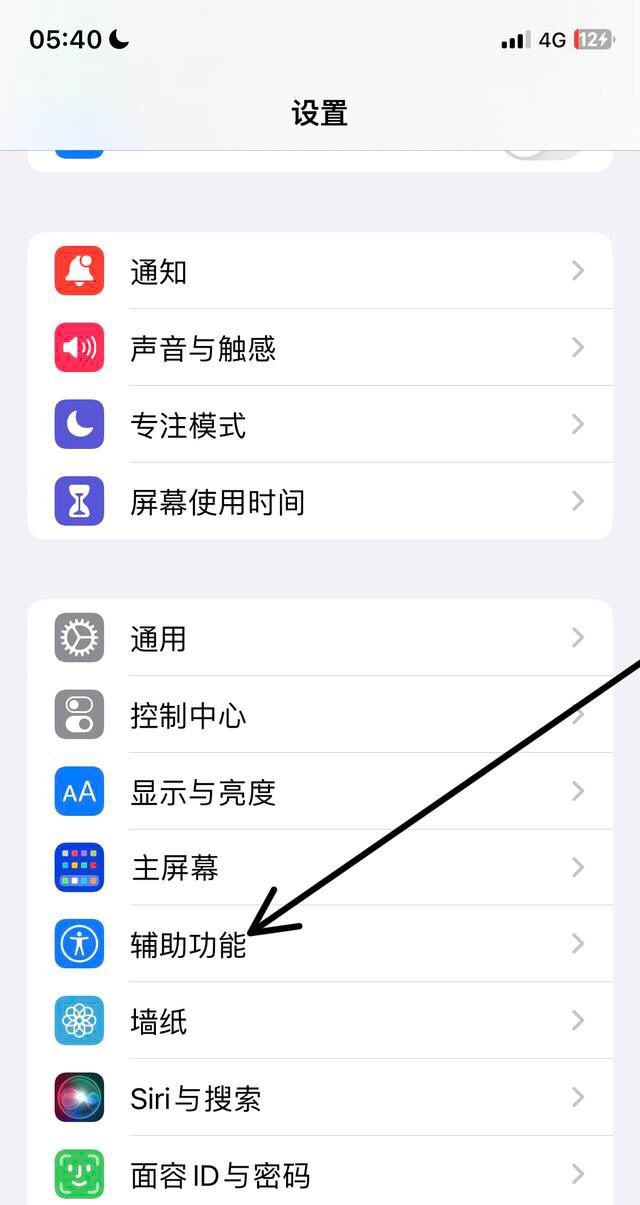Go to 专注模式

point(318,425)
